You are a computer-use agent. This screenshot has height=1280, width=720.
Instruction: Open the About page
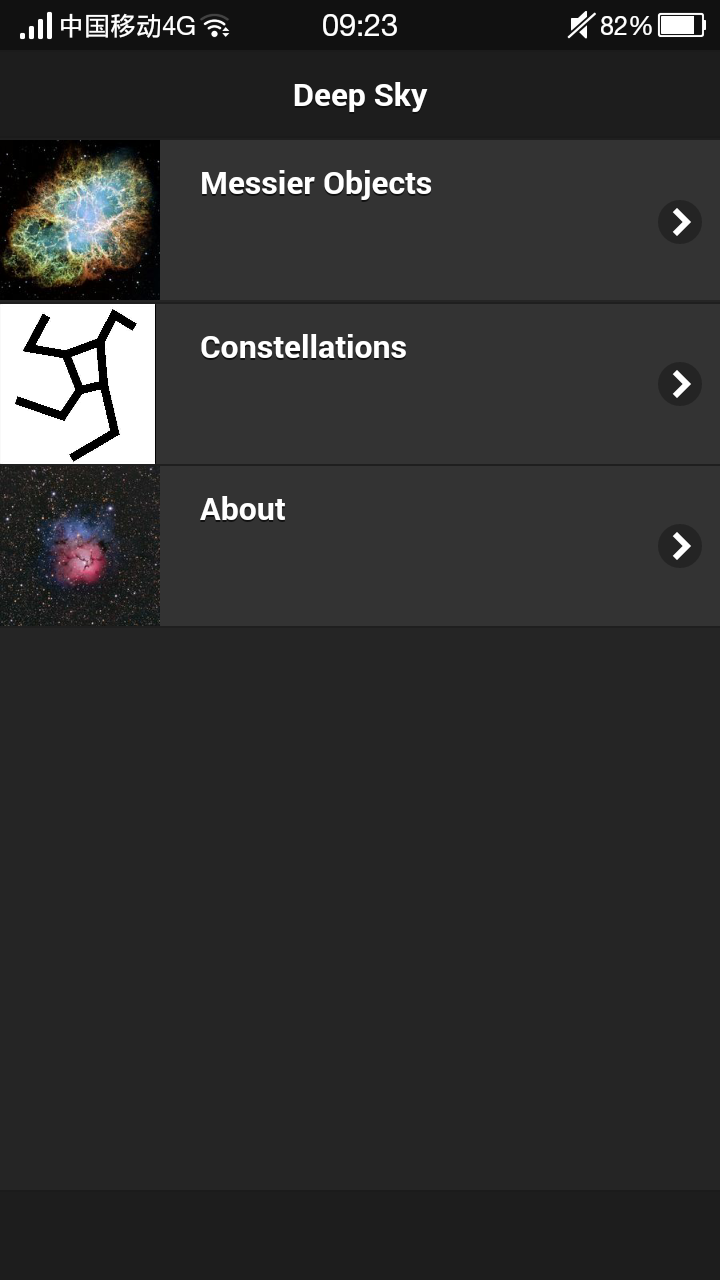point(360,545)
